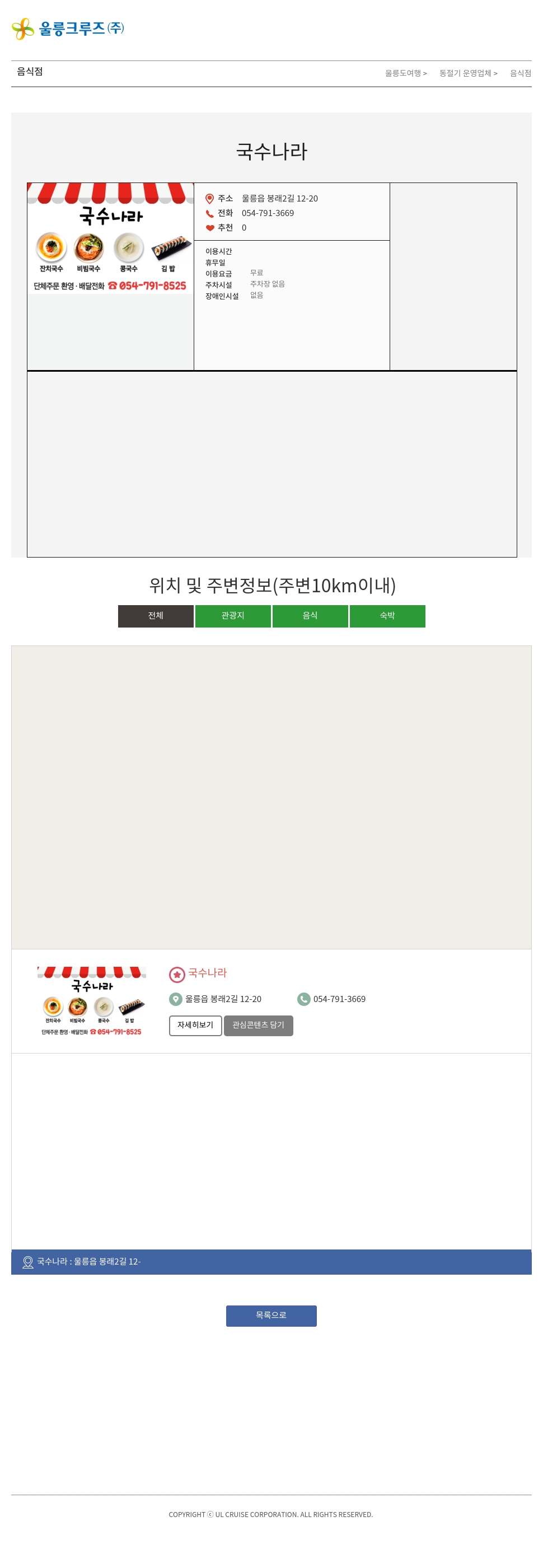543x1568 pixels.
Task: Show nearby 음식 places
Action: click(310, 615)
